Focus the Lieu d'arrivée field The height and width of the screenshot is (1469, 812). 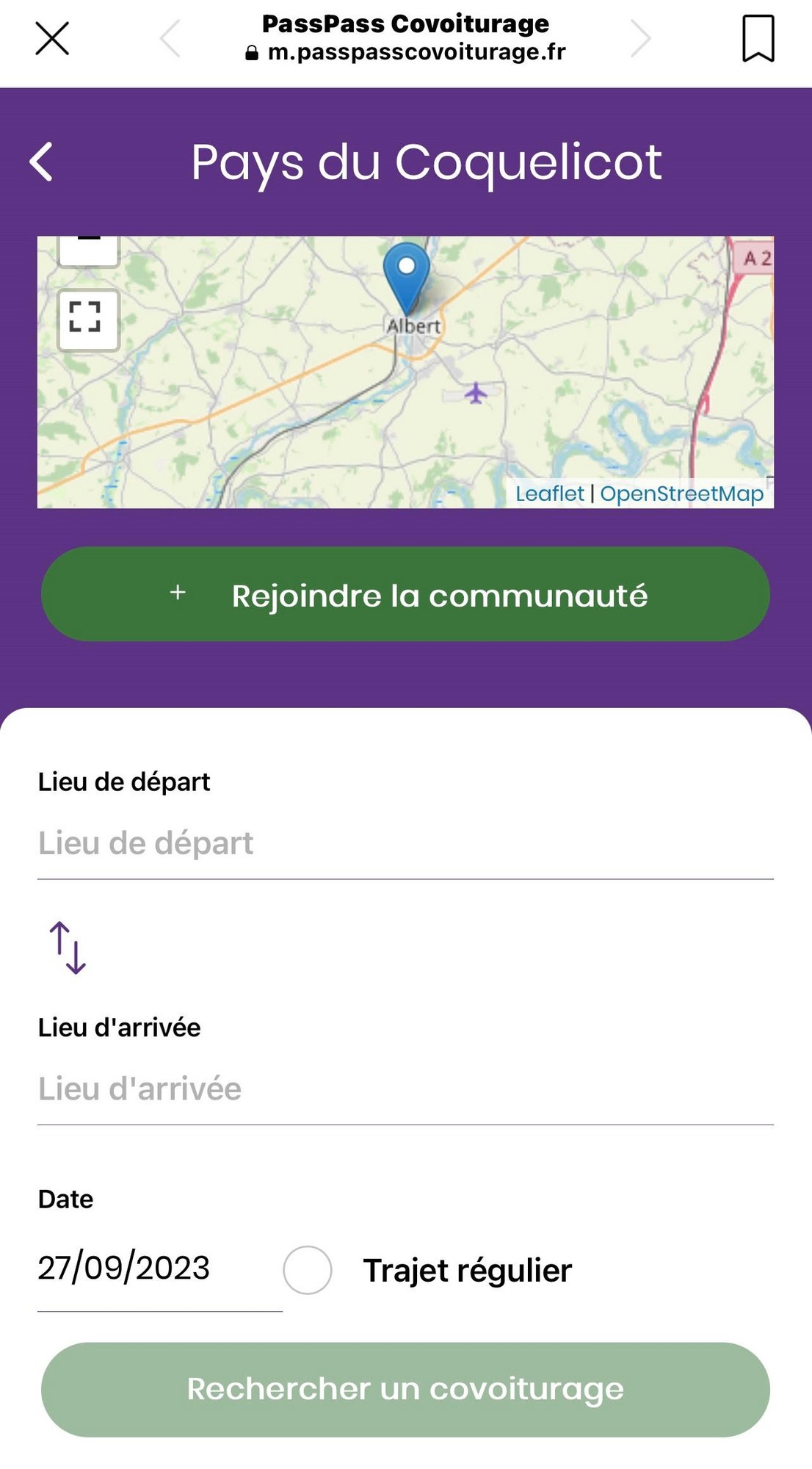pos(405,1089)
